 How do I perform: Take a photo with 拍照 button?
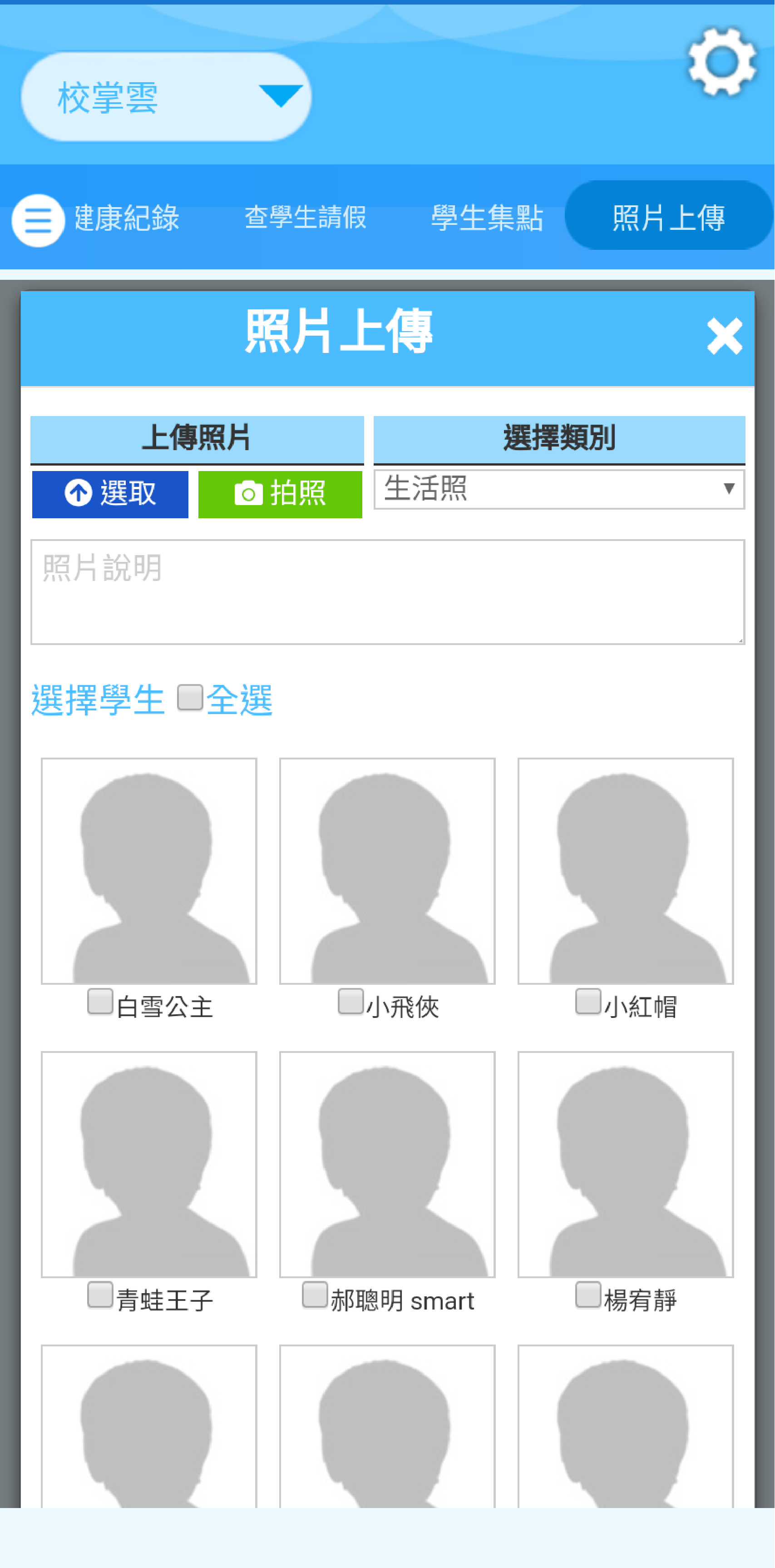tap(280, 494)
